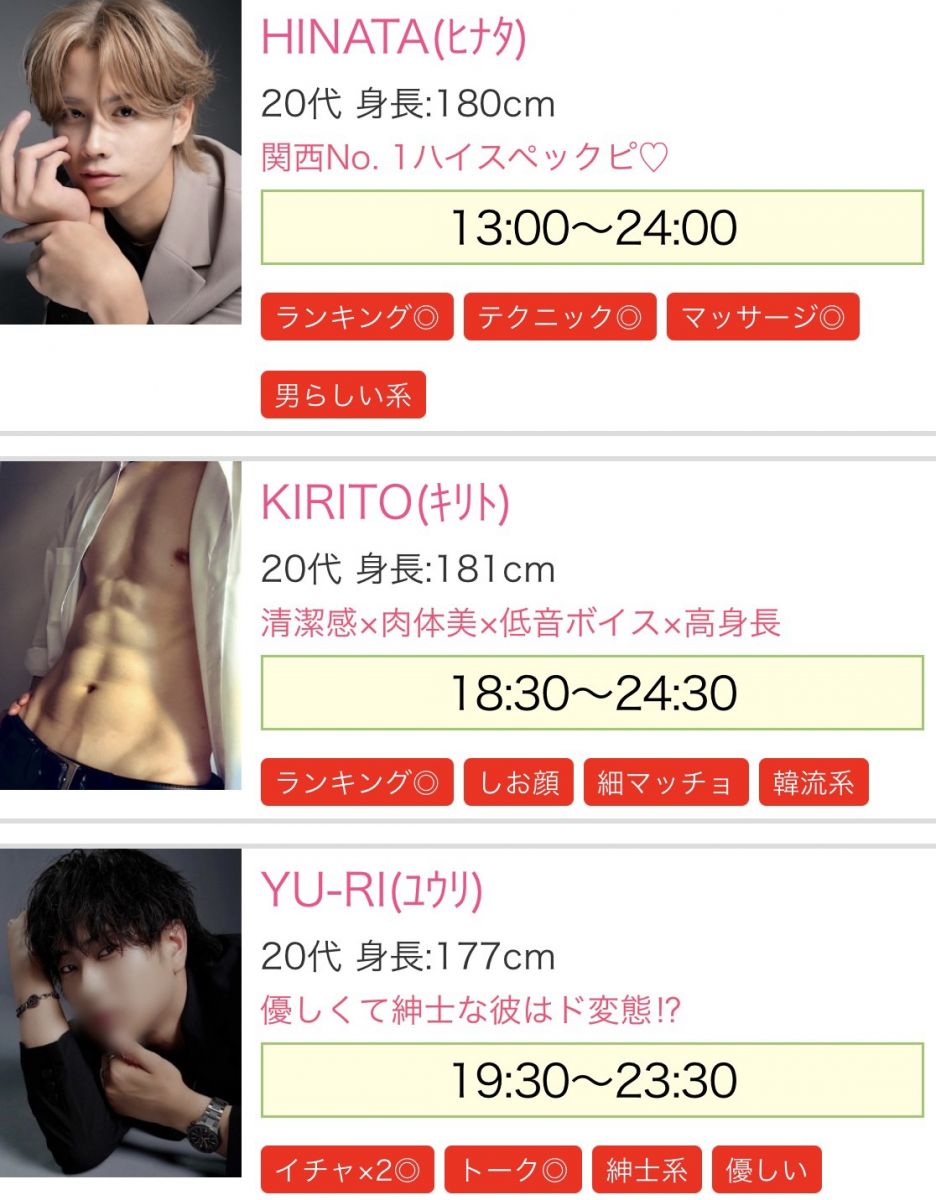Open the HINATA(ヒナタ) name link

pos(393,38)
